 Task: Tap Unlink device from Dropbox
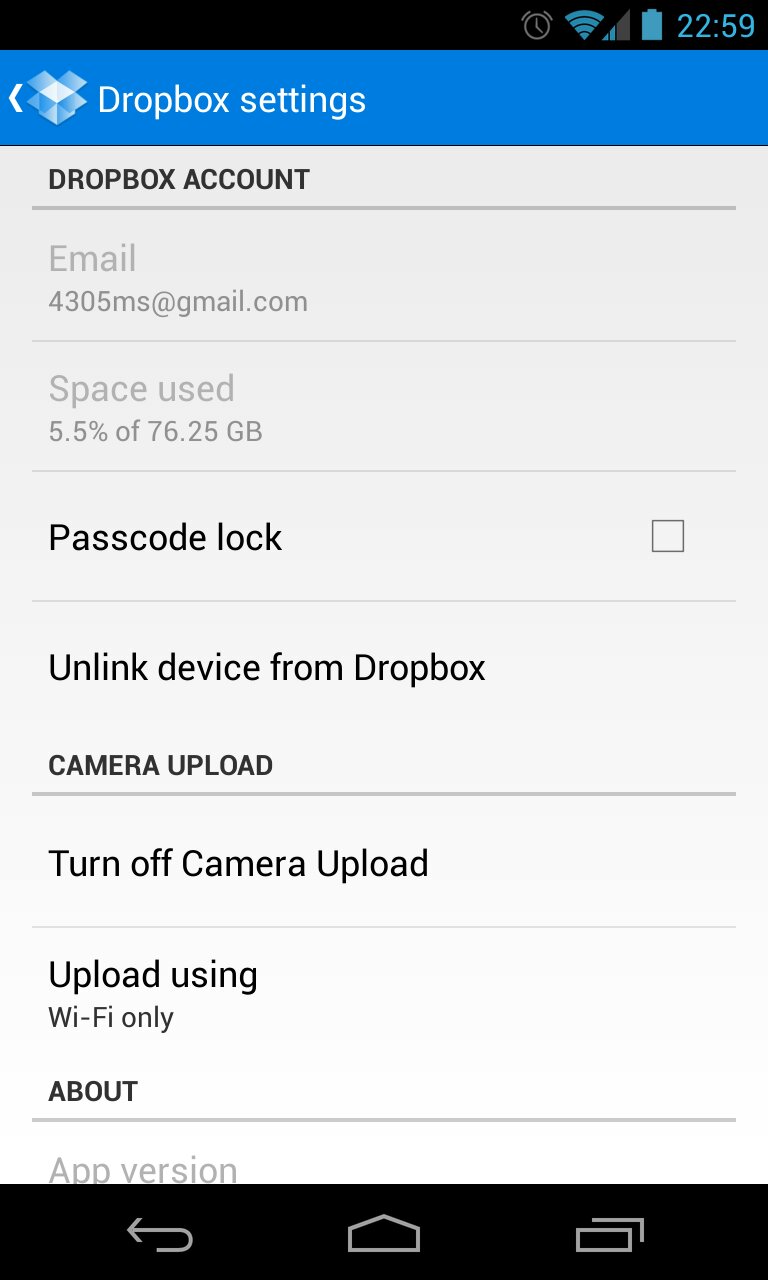tap(267, 667)
